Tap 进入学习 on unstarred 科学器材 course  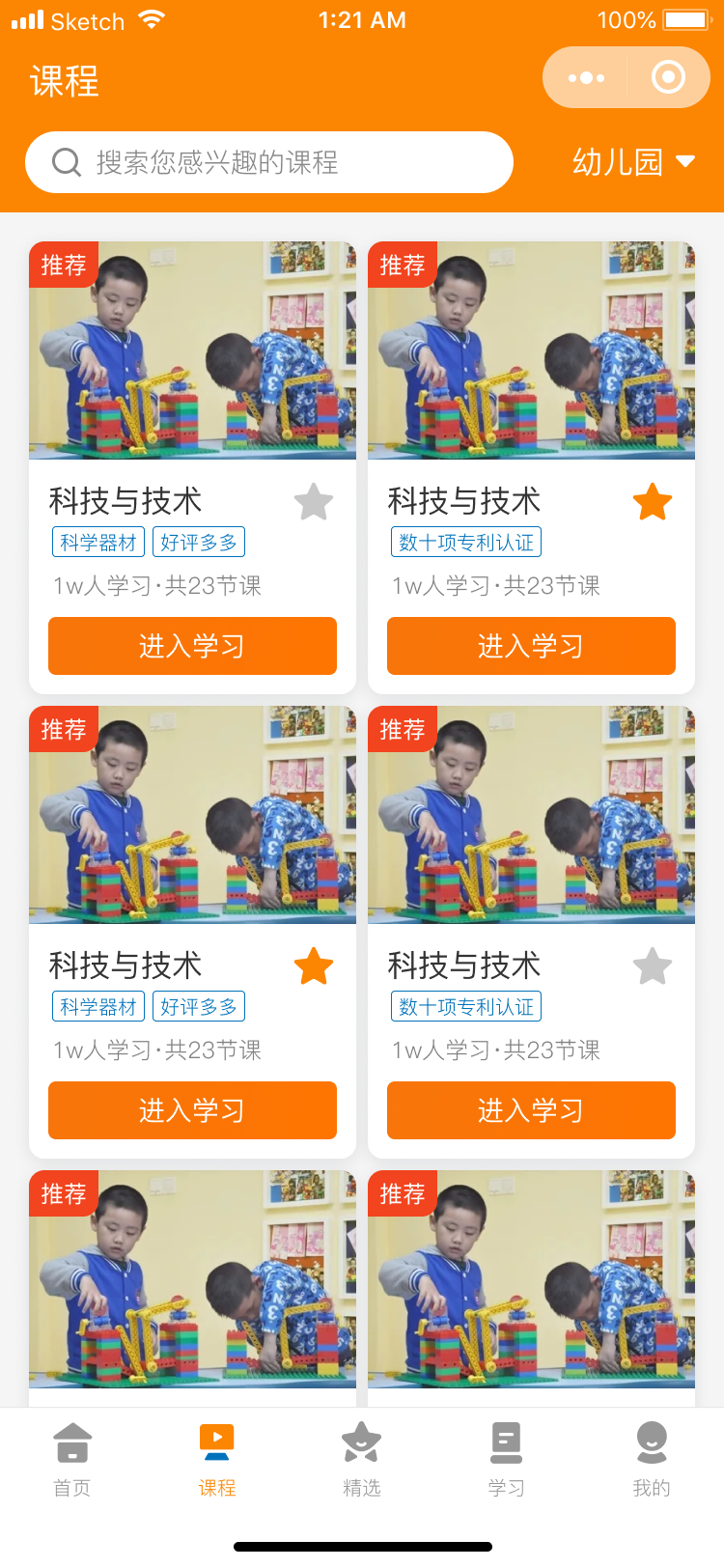click(x=192, y=646)
